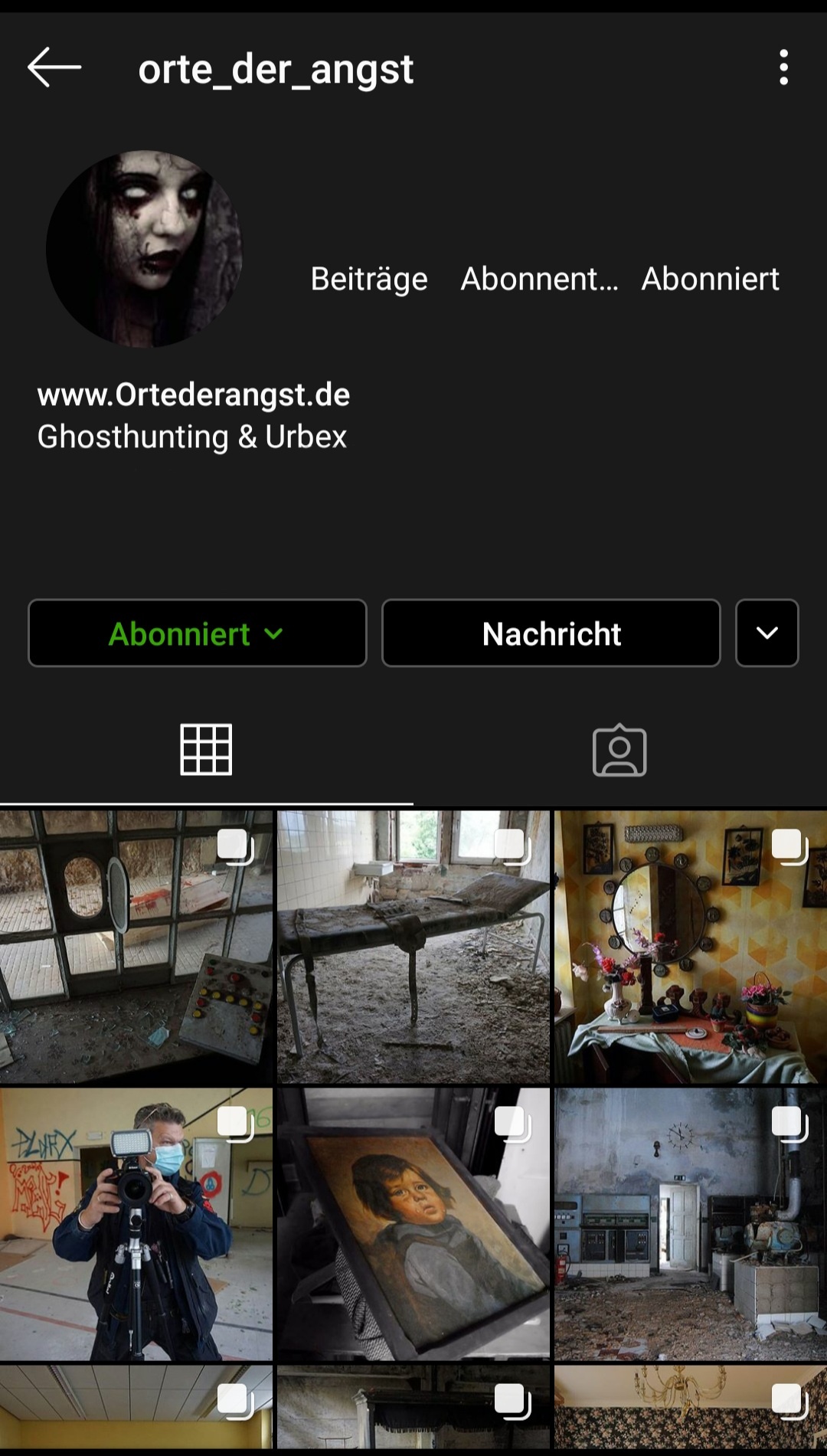The width and height of the screenshot is (827, 1456).
Task: Open the three-dot overflow menu
Action: pos(783,67)
